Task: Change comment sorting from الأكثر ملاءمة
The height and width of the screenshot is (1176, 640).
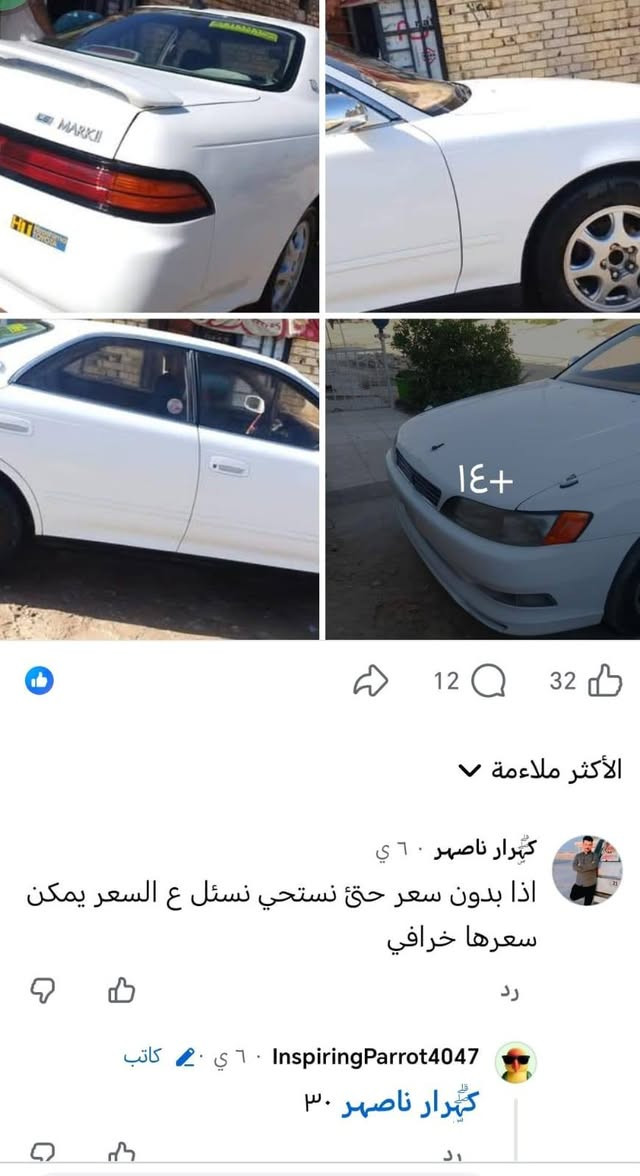Action: [540, 770]
